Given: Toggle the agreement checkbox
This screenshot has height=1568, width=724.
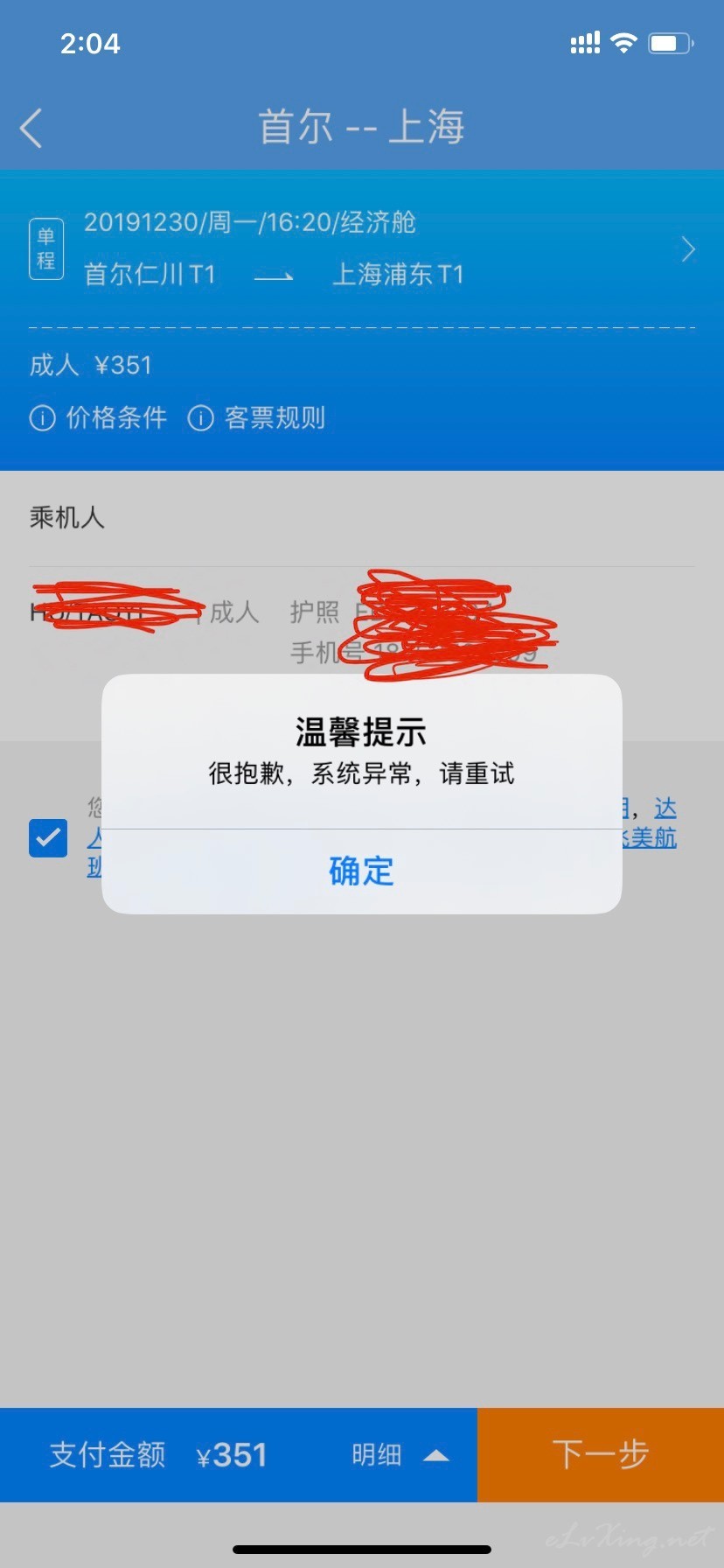Looking at the screenshot, I should click(x=48, y=838).
